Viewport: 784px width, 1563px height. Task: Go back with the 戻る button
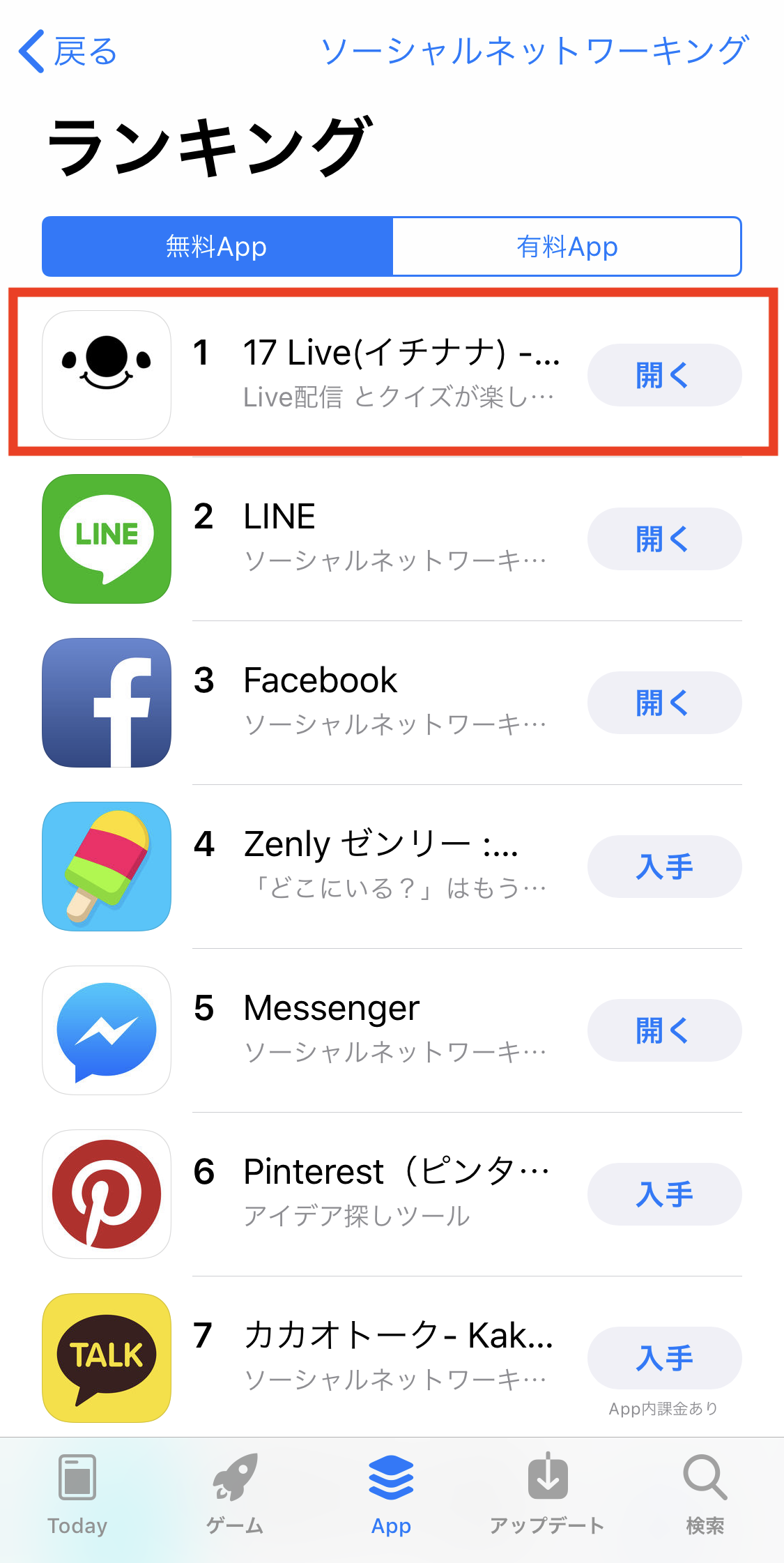(68, 52)
